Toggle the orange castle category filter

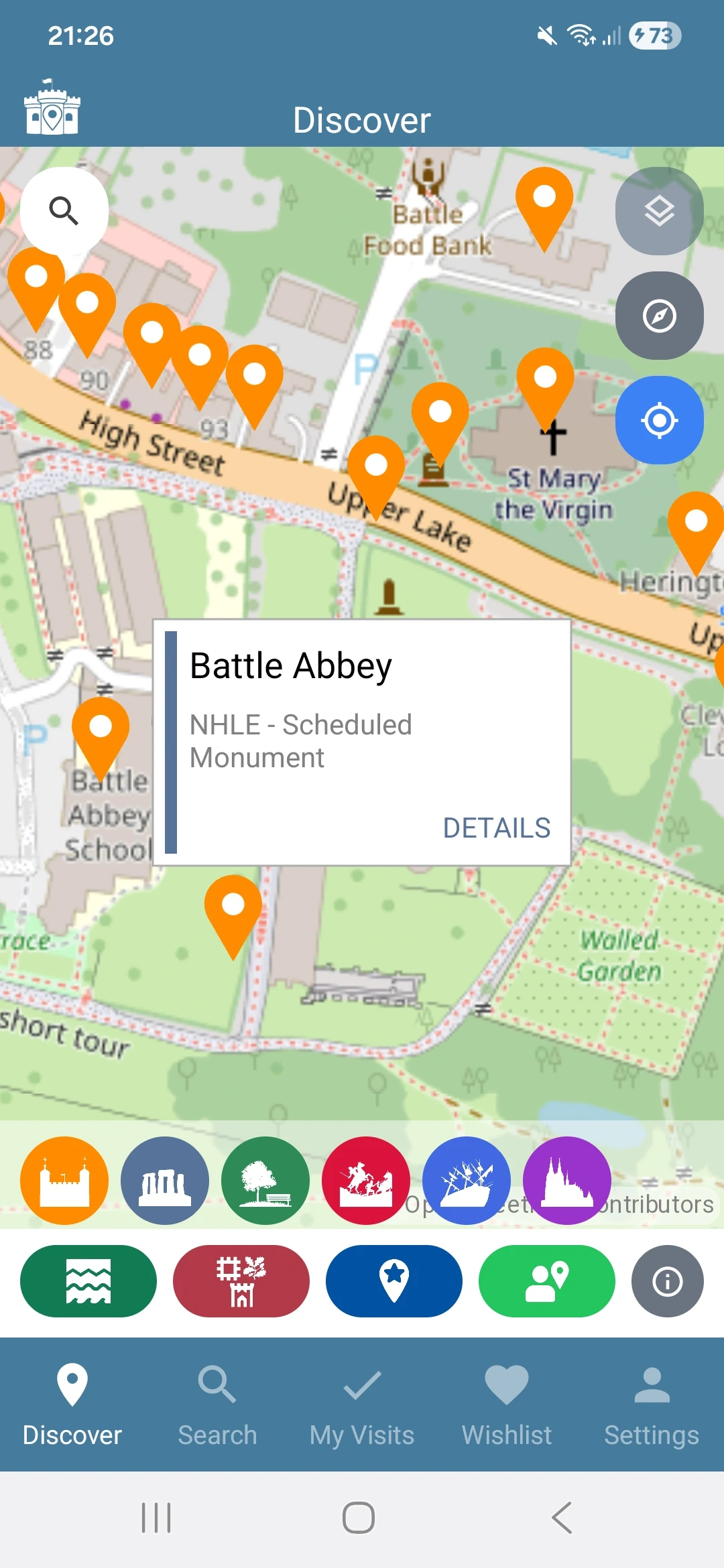tap(64, 1181)
